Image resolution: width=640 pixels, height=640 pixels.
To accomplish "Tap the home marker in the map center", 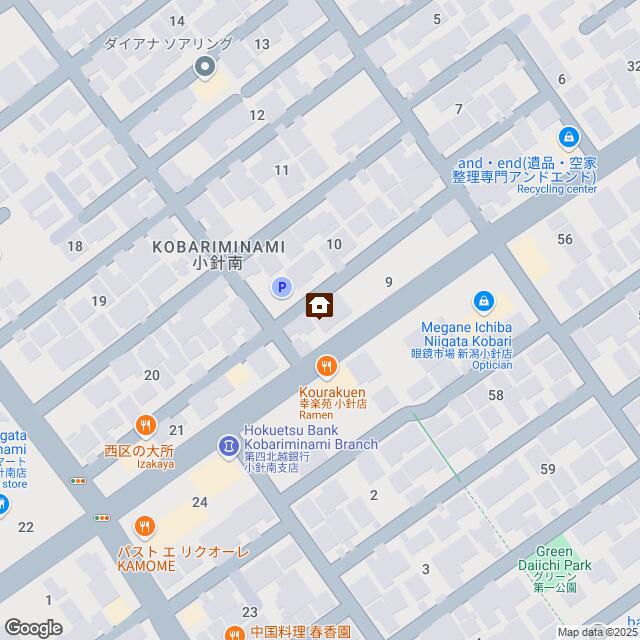I will [320, 305].
